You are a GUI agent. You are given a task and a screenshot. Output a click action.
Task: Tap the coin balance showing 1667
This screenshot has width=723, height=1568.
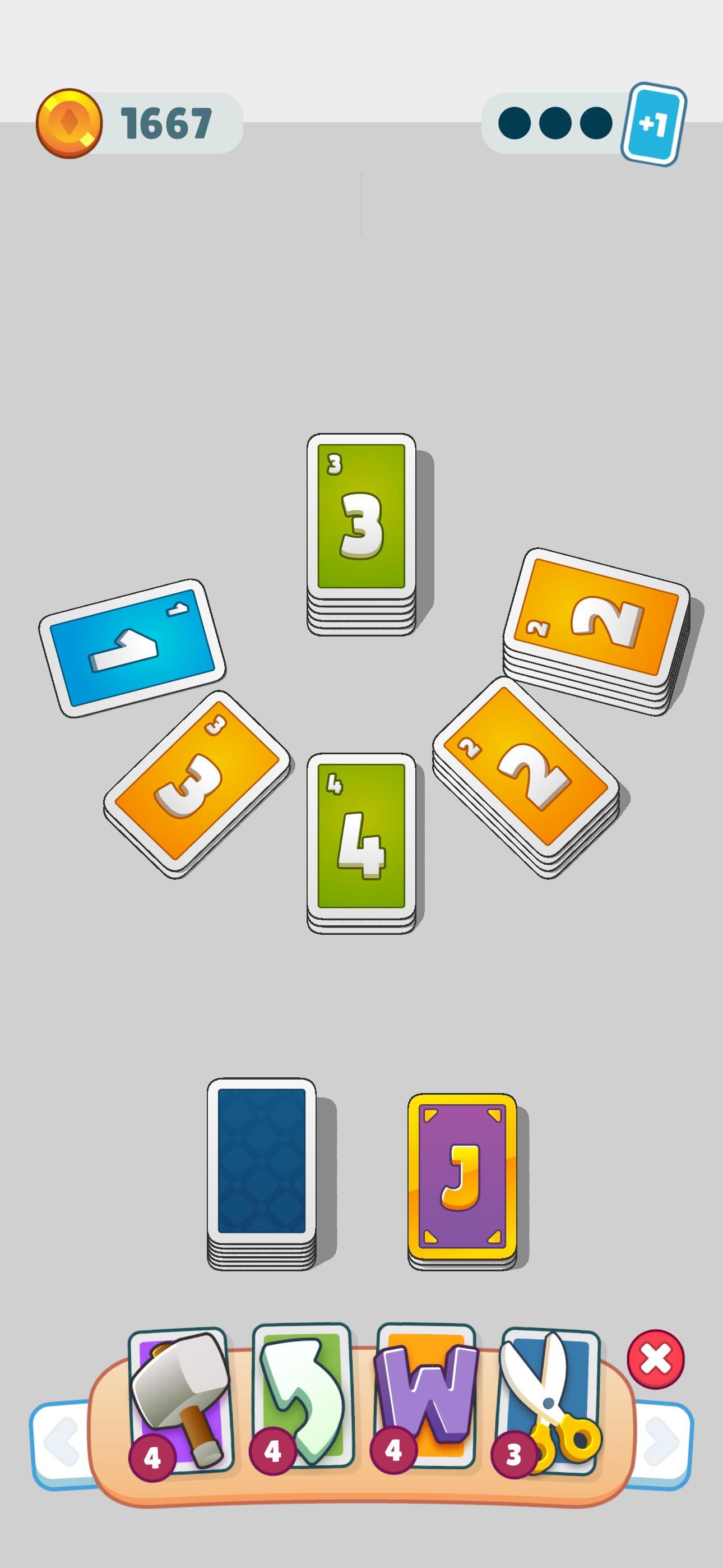coord(141,123)
